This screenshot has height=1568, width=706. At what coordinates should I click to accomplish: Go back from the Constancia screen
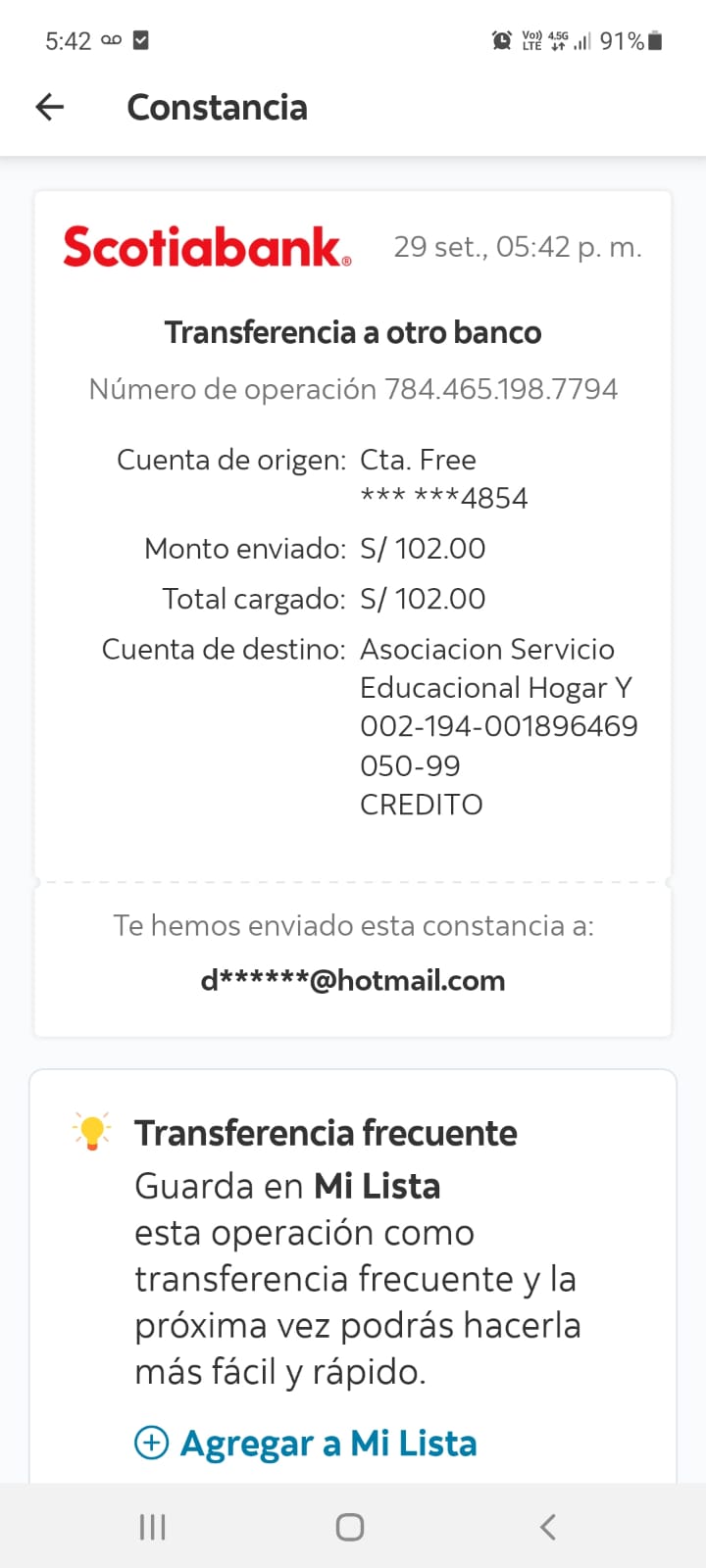pos(50,107)
